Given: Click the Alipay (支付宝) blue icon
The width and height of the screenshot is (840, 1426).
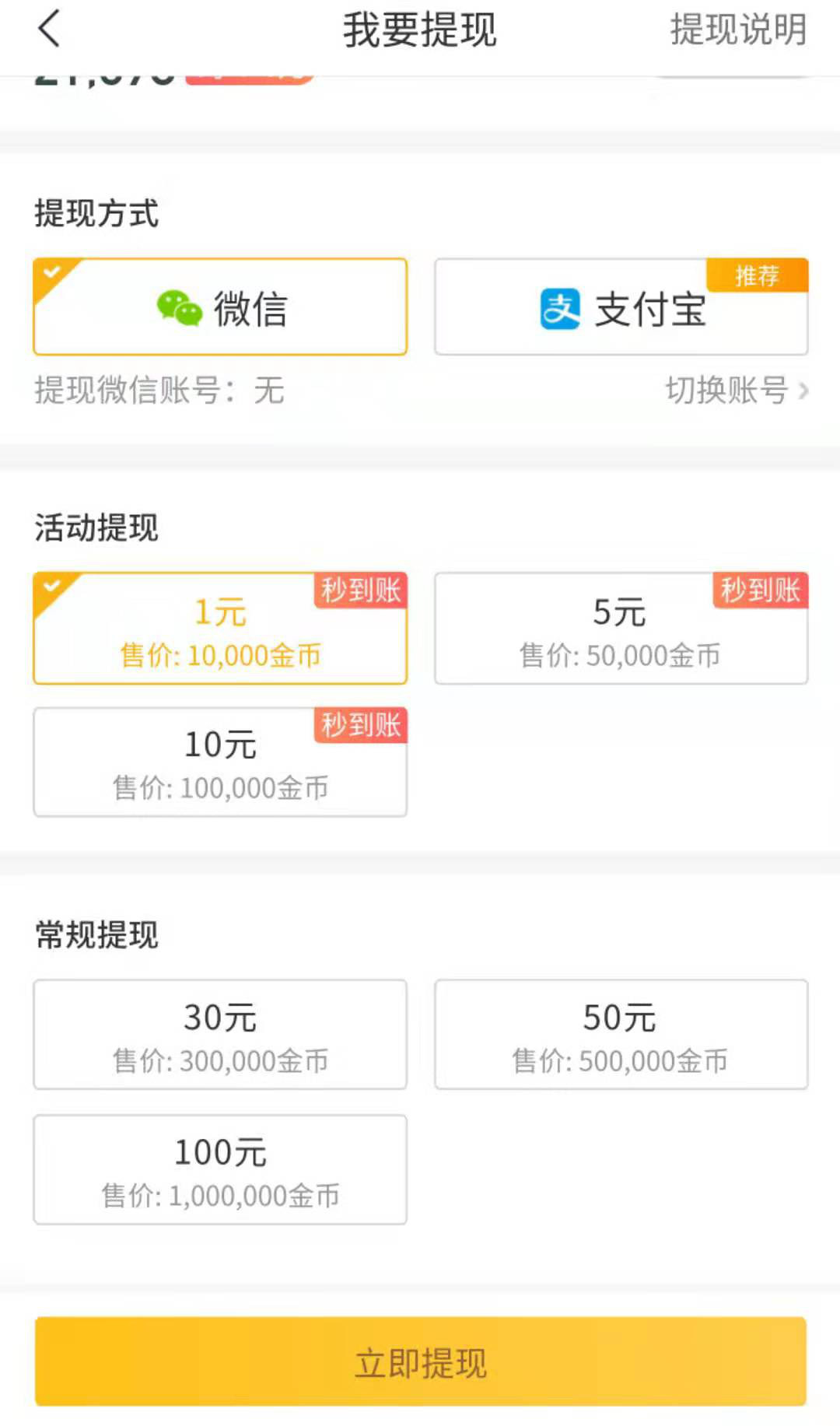Looking at the screenshot, I should tap(559, 309).
